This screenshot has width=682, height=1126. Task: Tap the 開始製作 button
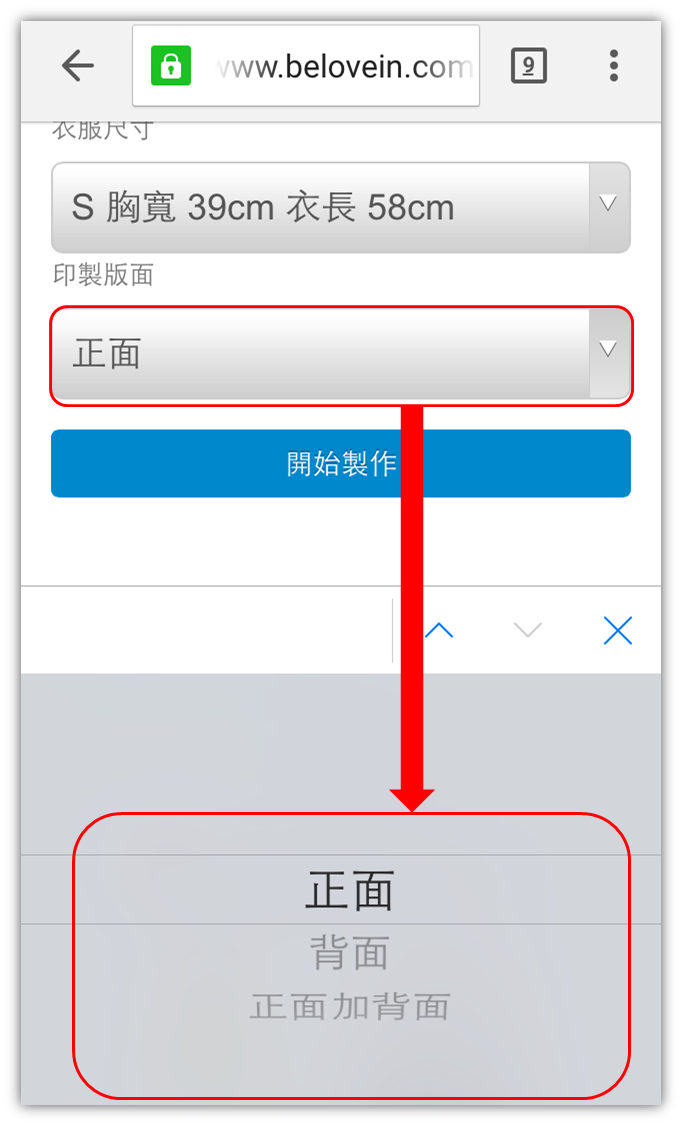(x=341, y=463)
